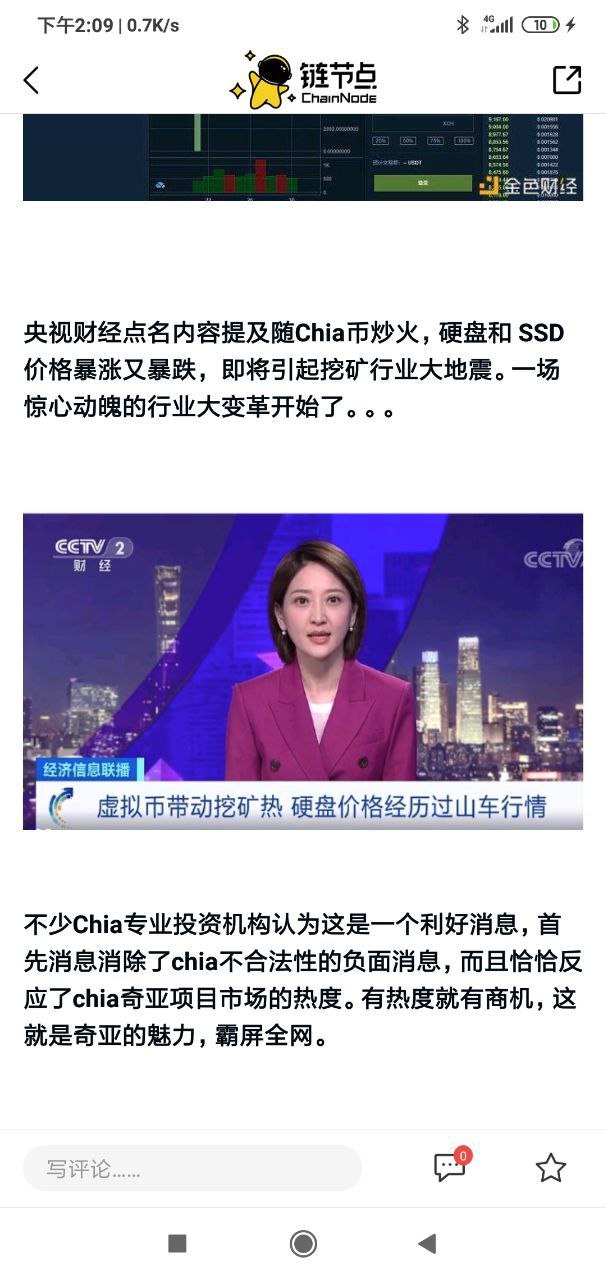Favorite this article with the star

click(x=550, y=1168)
